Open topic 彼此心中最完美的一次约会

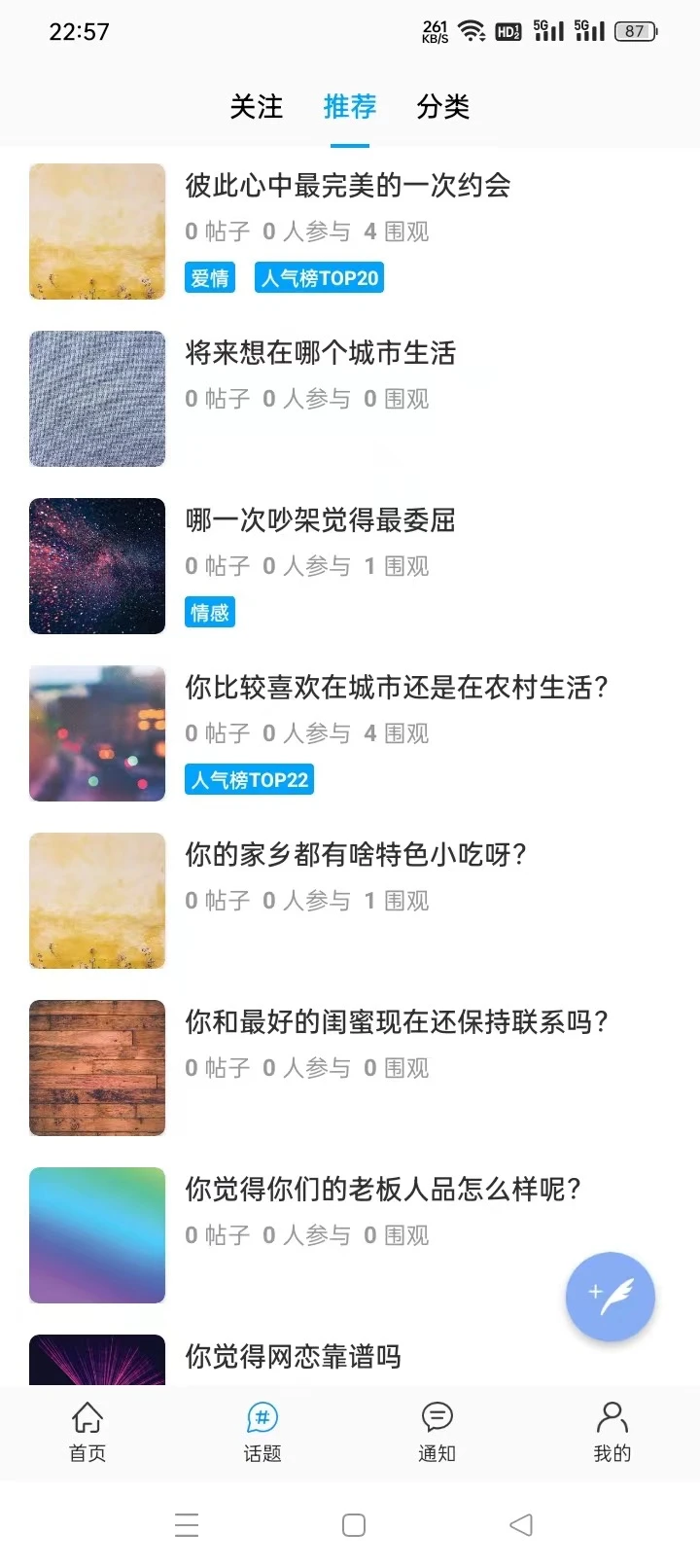[x=348, y=185]
